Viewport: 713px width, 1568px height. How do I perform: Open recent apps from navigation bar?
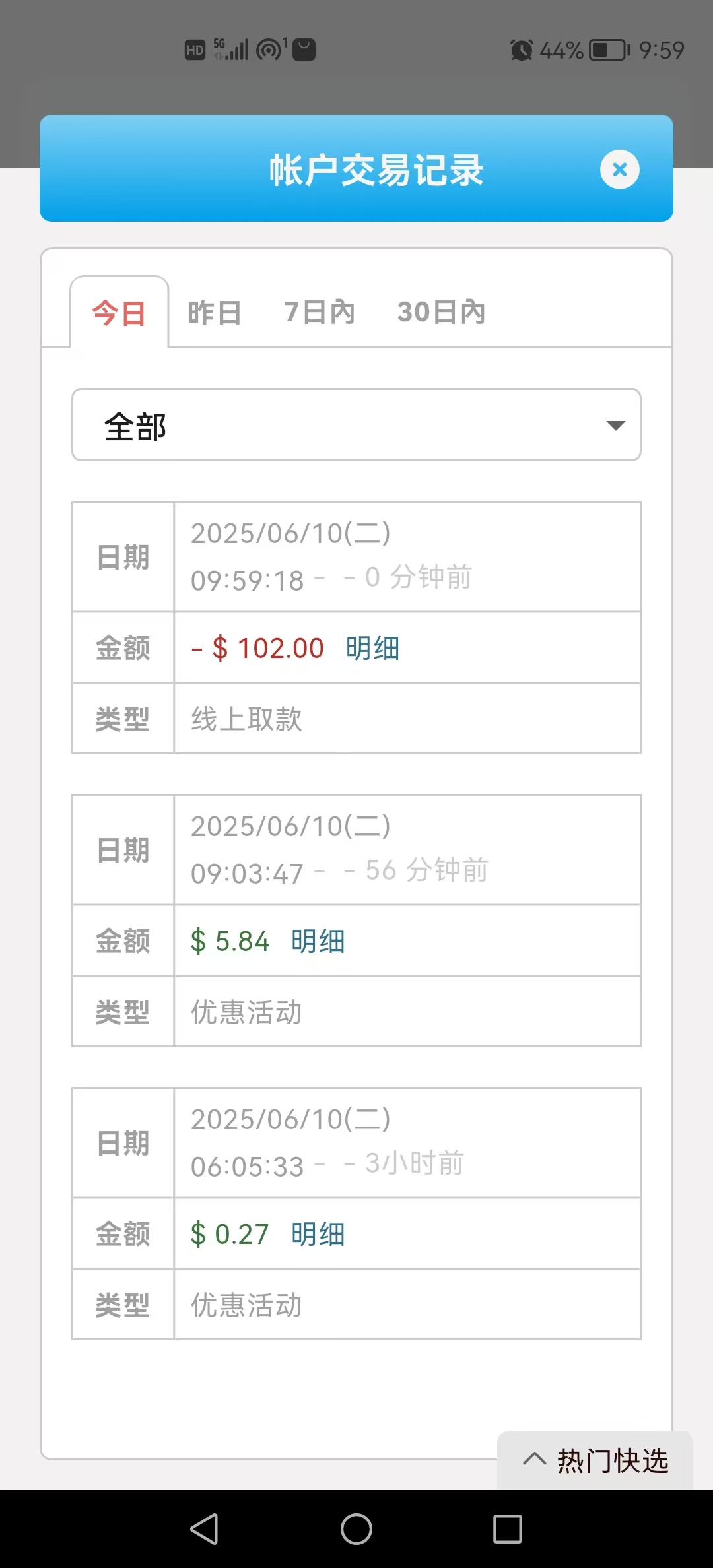coord(508,1529)
